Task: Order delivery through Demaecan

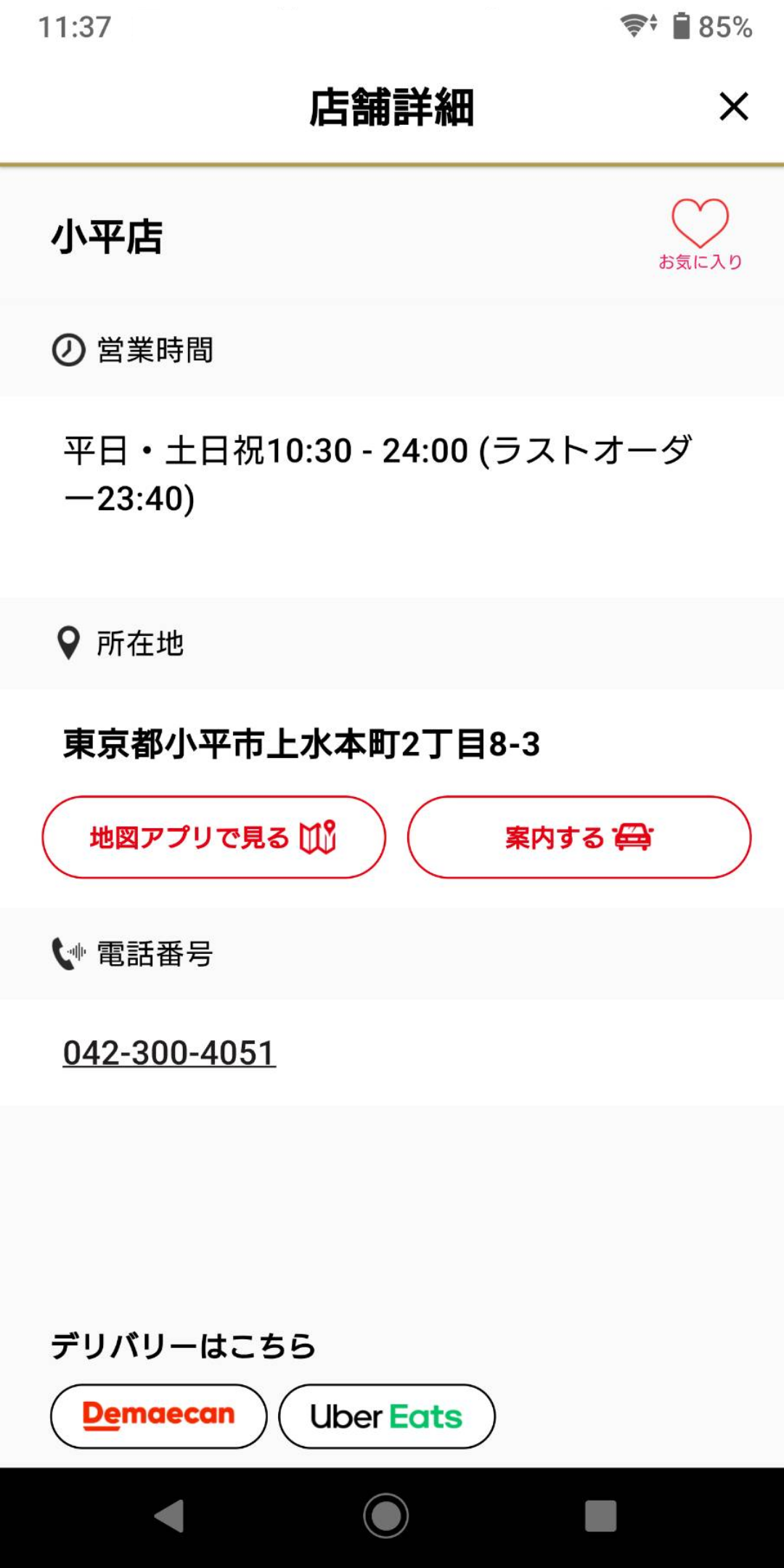Action: tap(158, 1416)
